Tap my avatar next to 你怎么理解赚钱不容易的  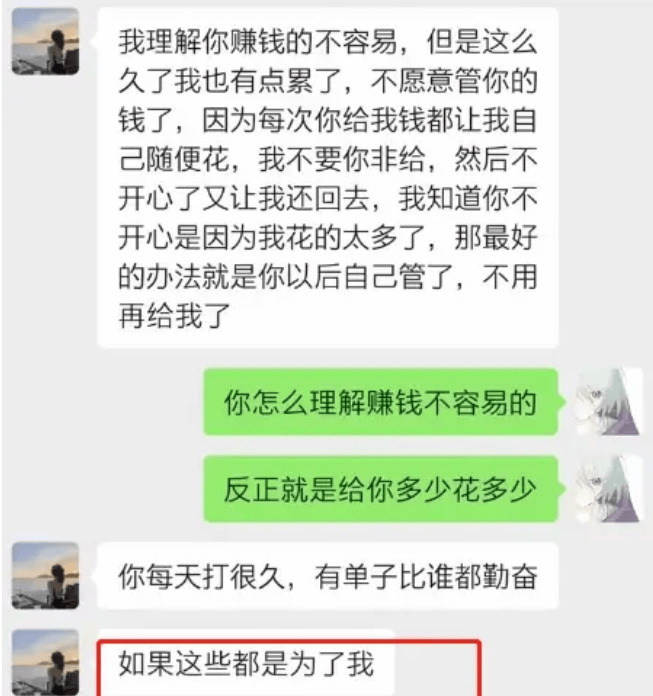click(x=609, y=401)
